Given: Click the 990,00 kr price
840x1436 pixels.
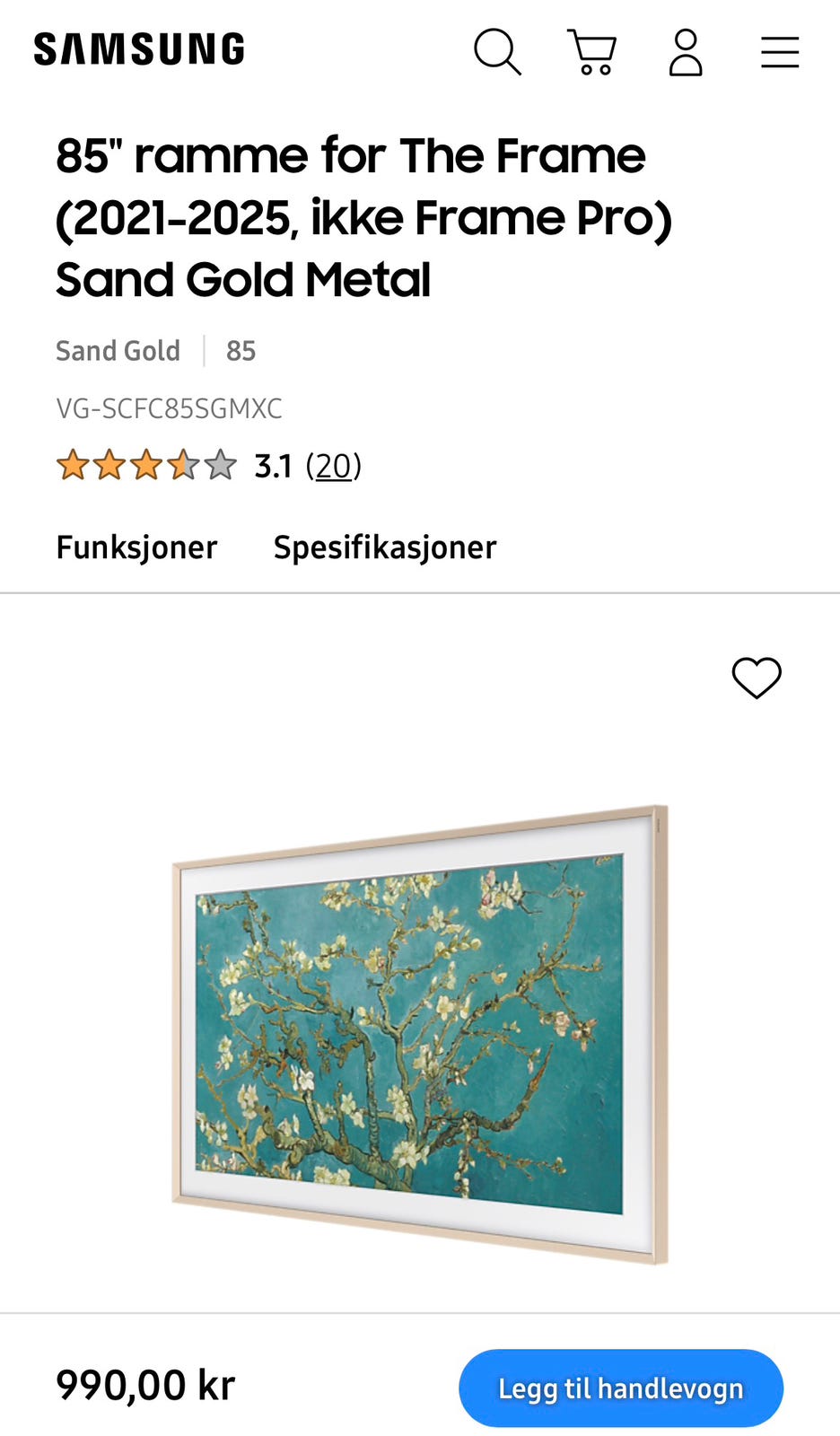Looking at the screenshot, I should click(145, 1385).
